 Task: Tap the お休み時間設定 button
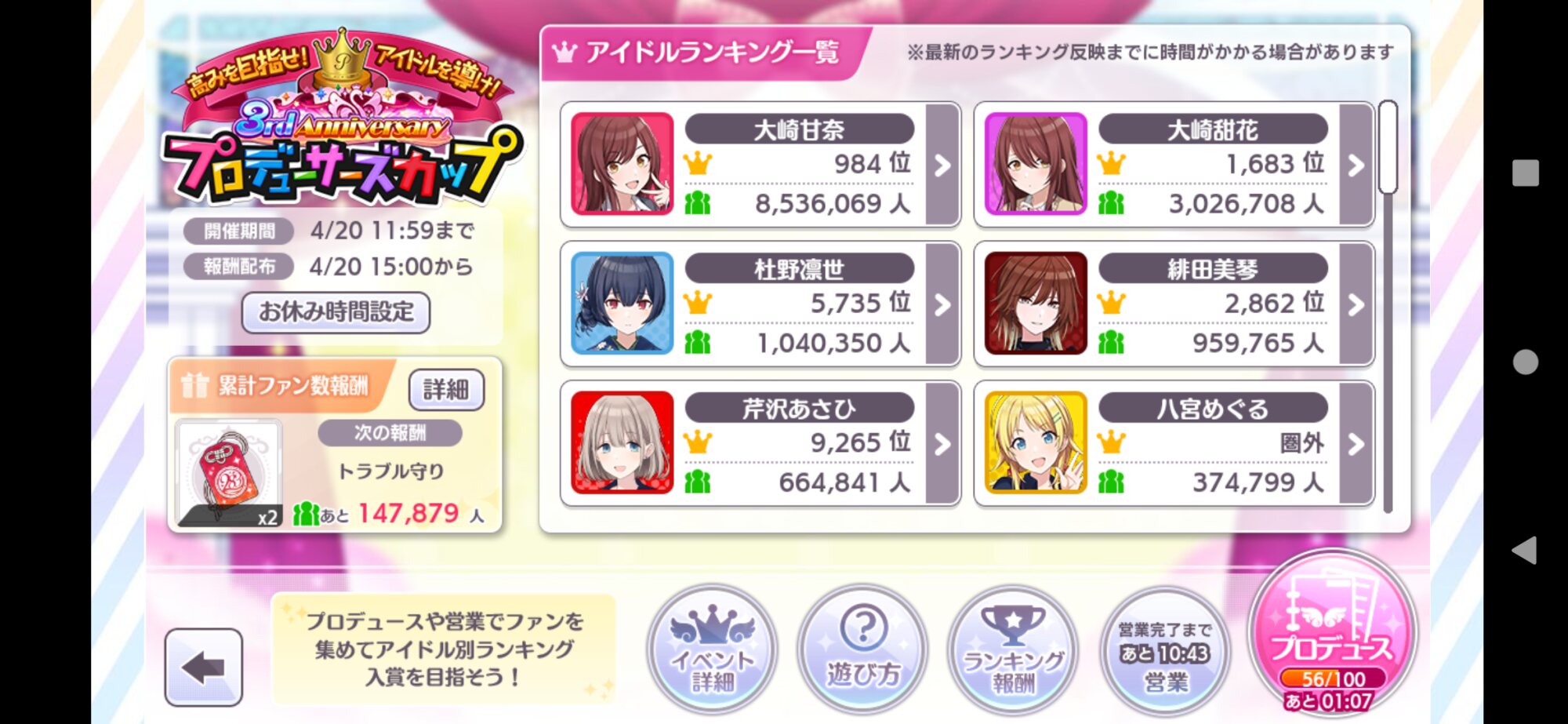point(336,312)
